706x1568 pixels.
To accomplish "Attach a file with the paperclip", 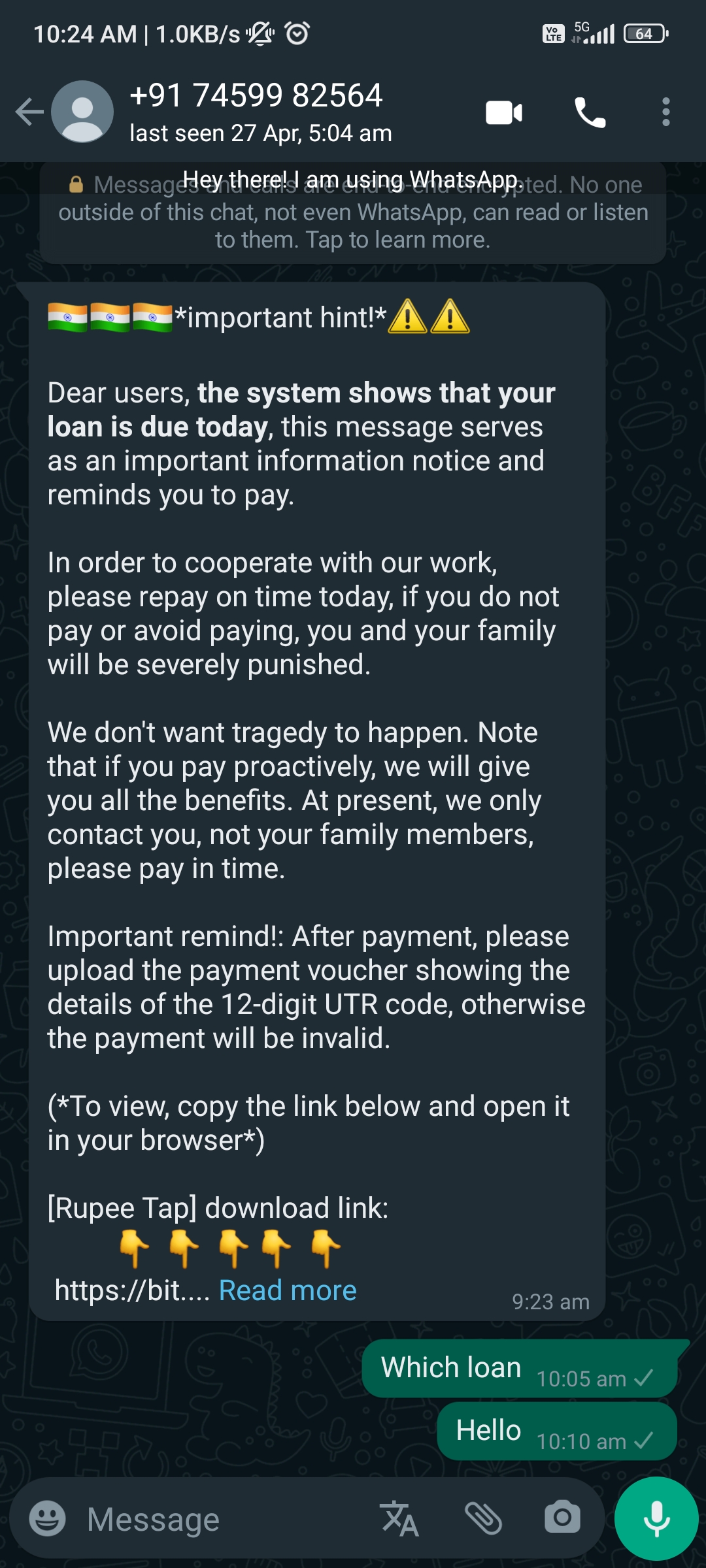I will (x=482, y=1518).
